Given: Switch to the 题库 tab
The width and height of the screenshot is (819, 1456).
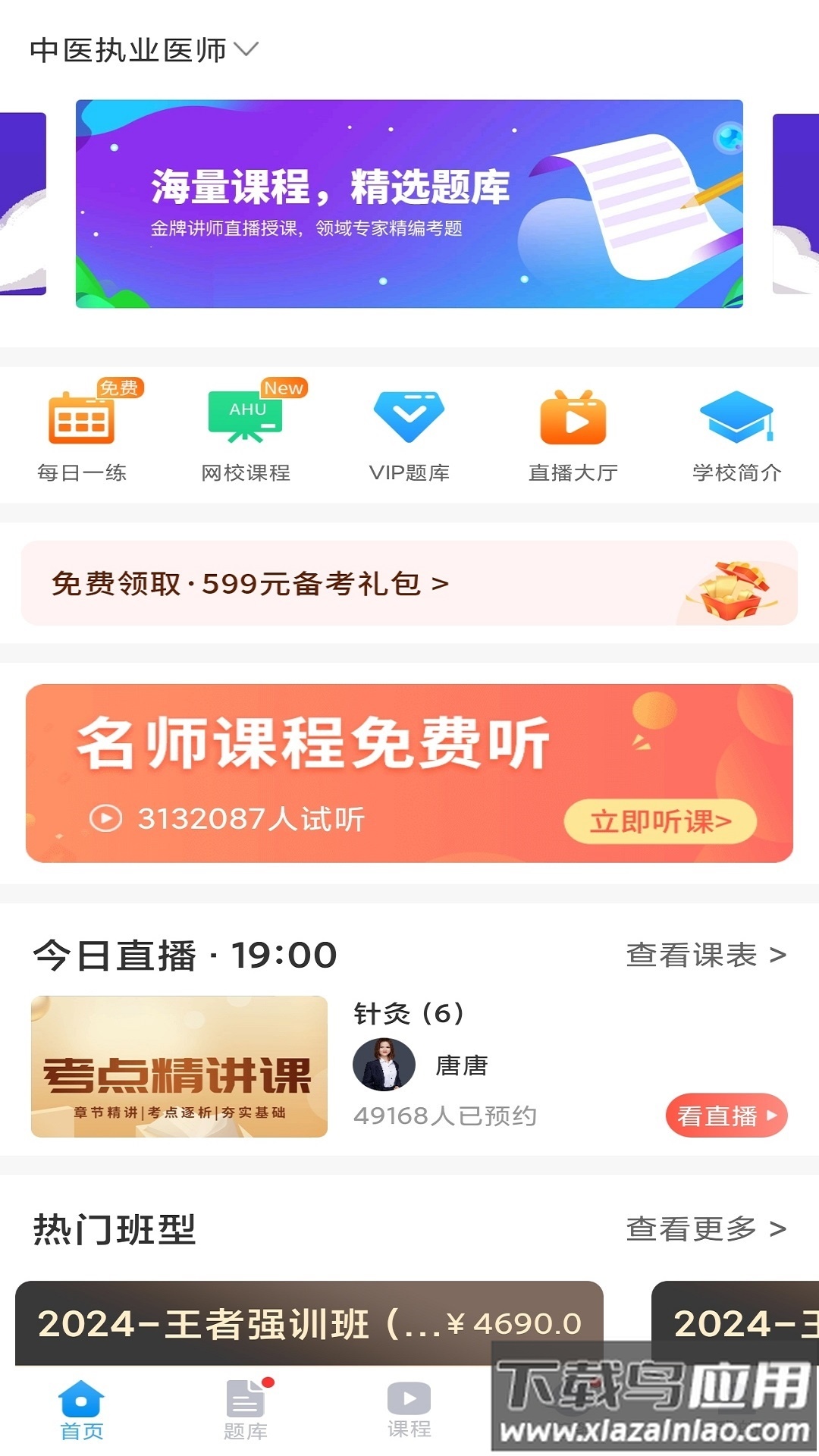Looking at the screenshot, I should 243,1410.
